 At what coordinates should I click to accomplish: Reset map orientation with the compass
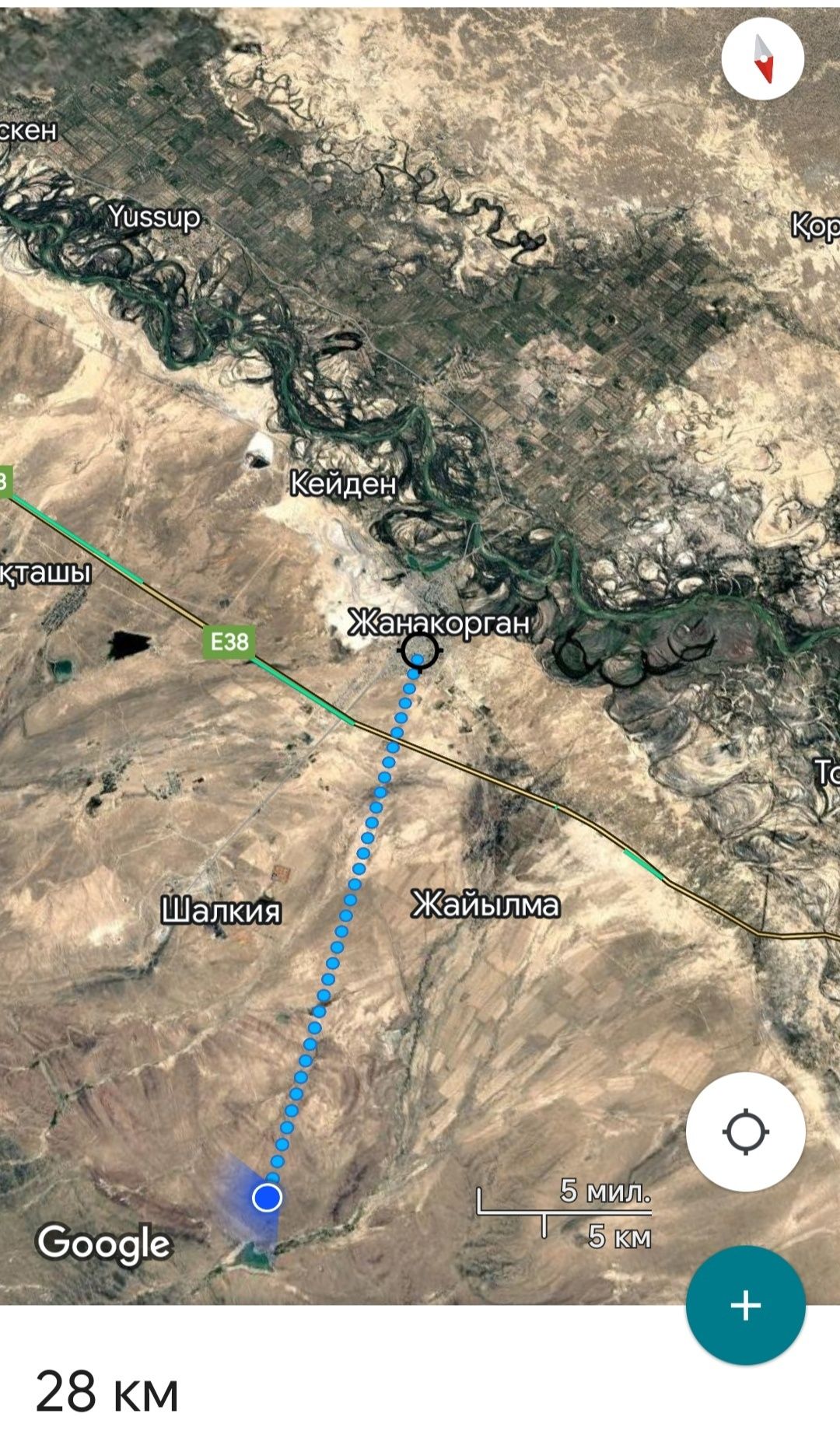coord(762,59)
